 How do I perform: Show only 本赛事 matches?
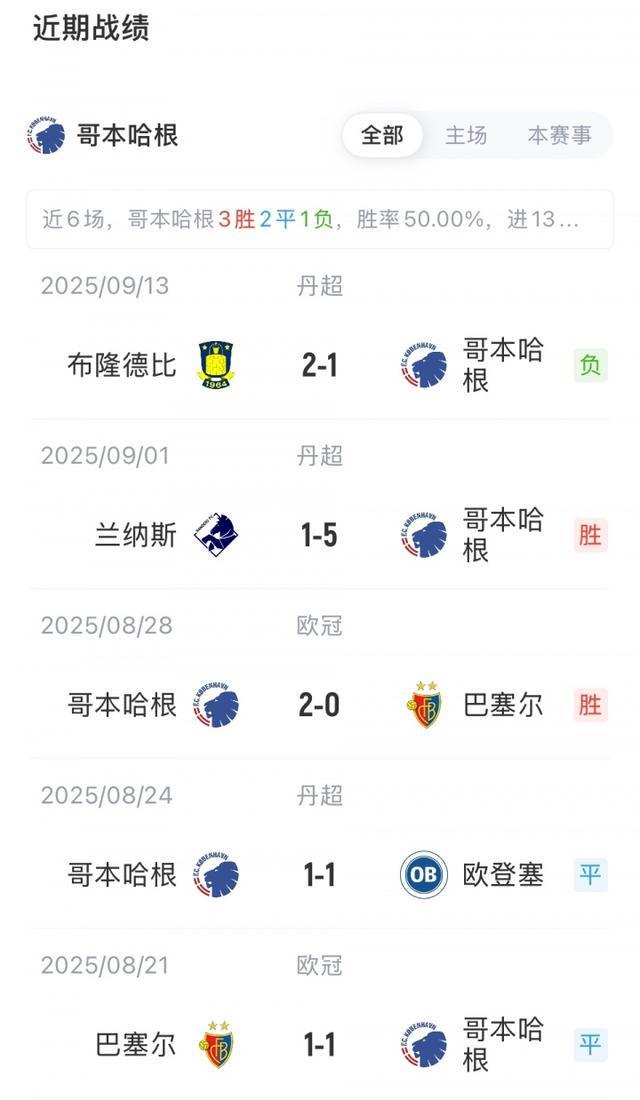(x=559, y=135)
